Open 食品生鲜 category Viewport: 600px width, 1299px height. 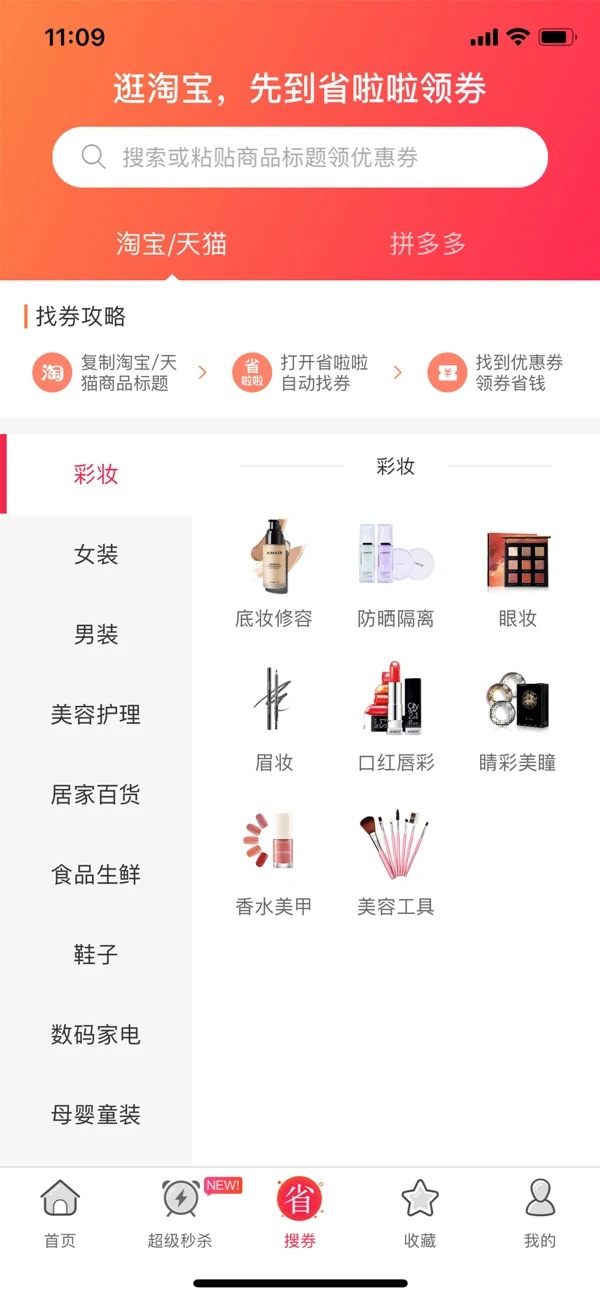pos(96,874)
